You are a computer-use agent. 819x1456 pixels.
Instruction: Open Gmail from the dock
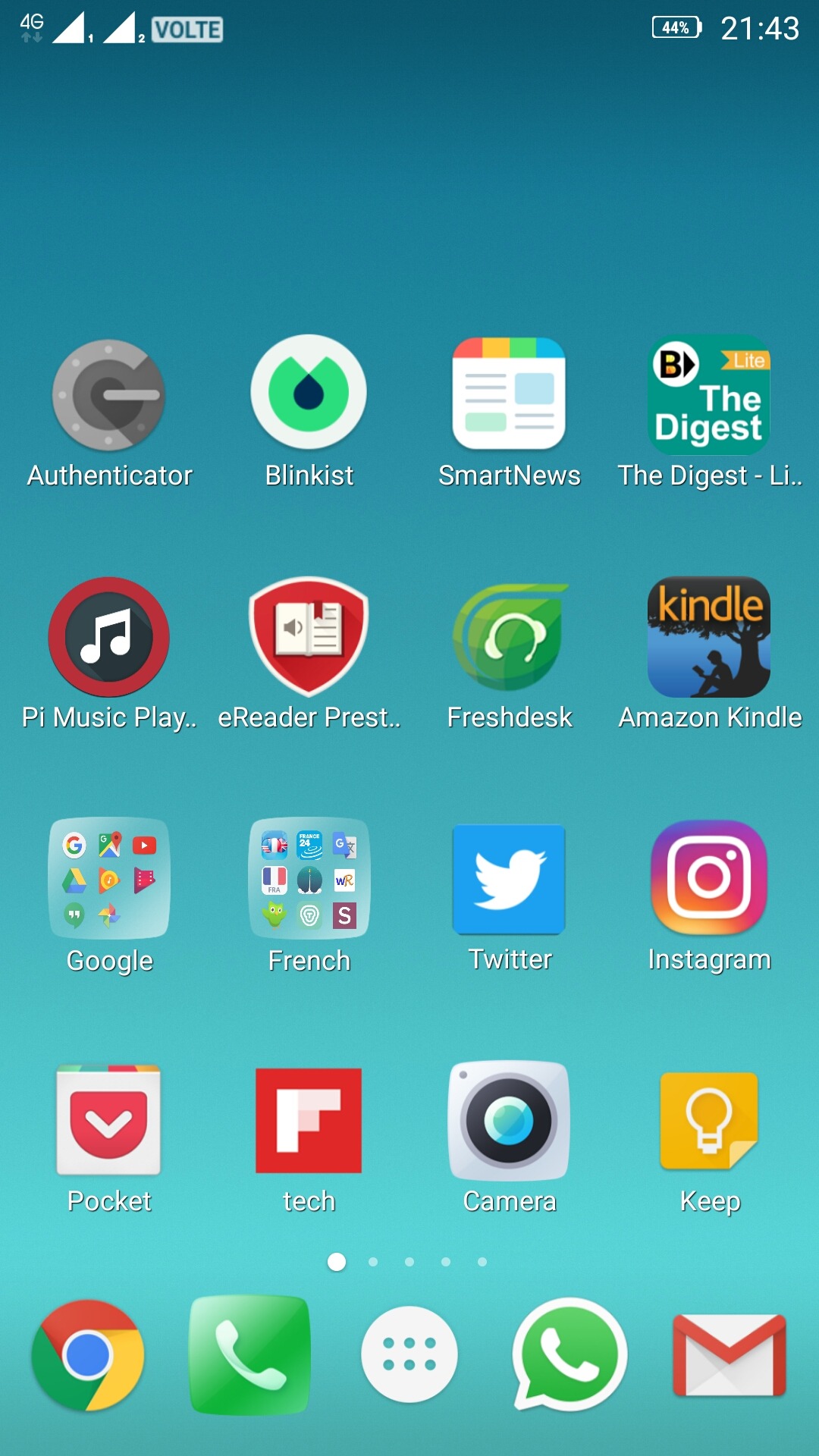[730, 1355]
